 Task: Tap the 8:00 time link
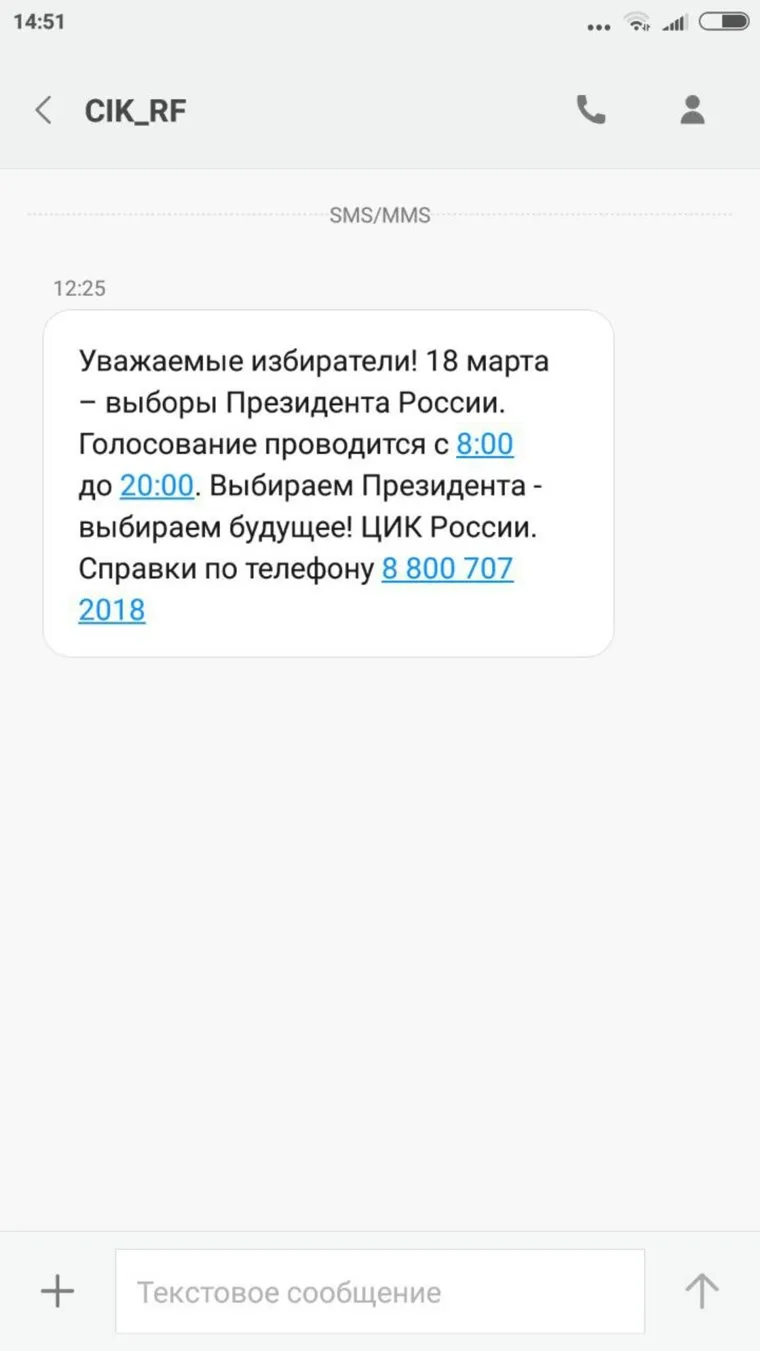[485, 444]
